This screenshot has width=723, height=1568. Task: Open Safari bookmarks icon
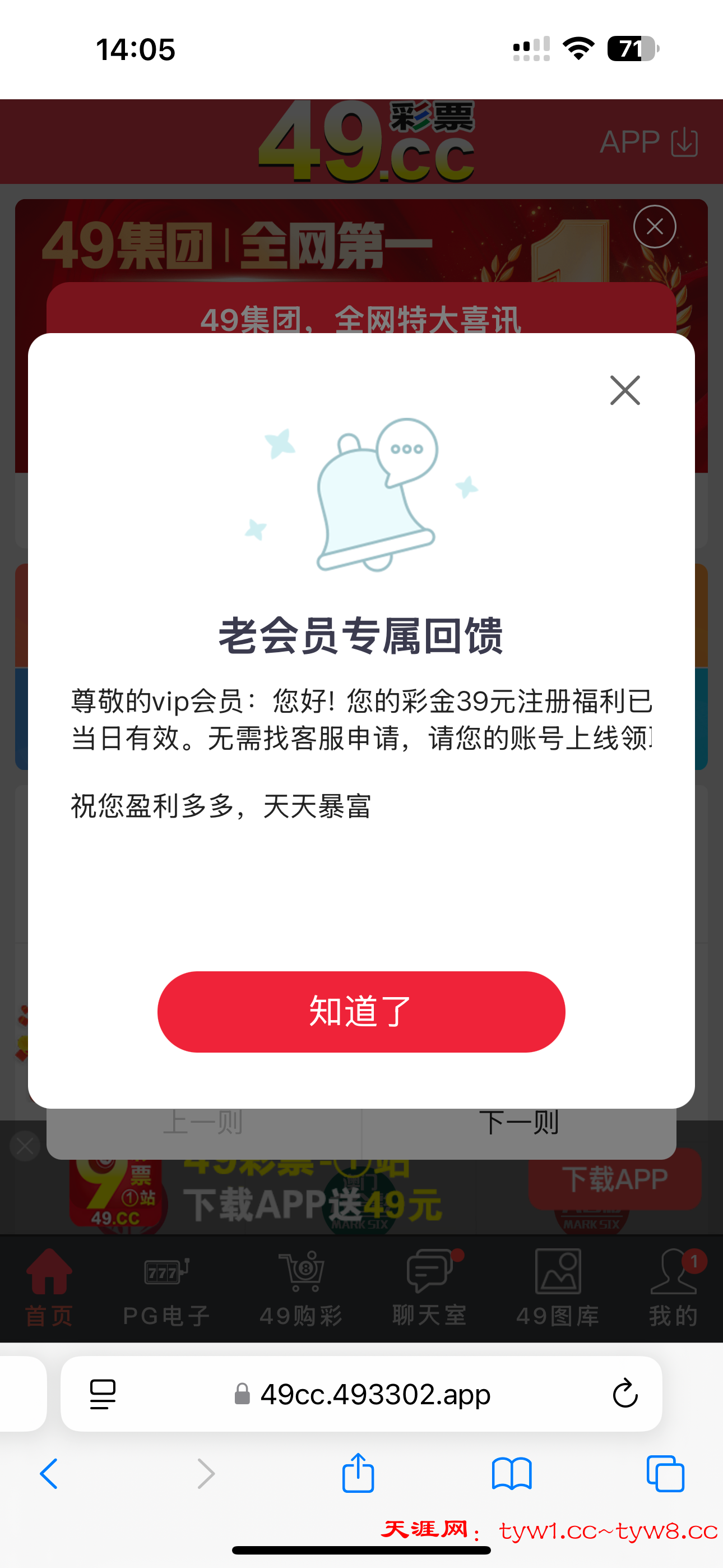(x=512, y=1474)
